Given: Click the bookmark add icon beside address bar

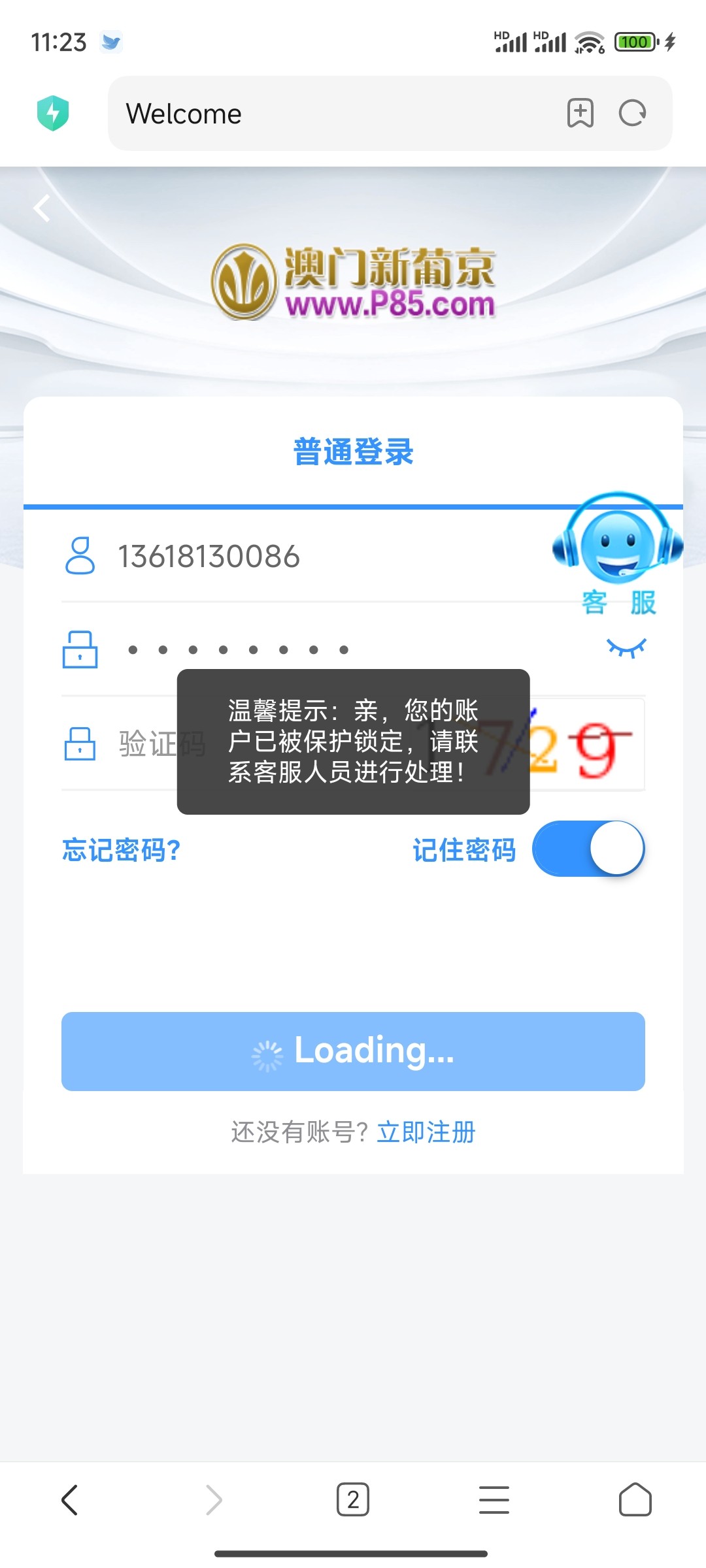Looking at the screenshot, I should (x=579, y=113).
